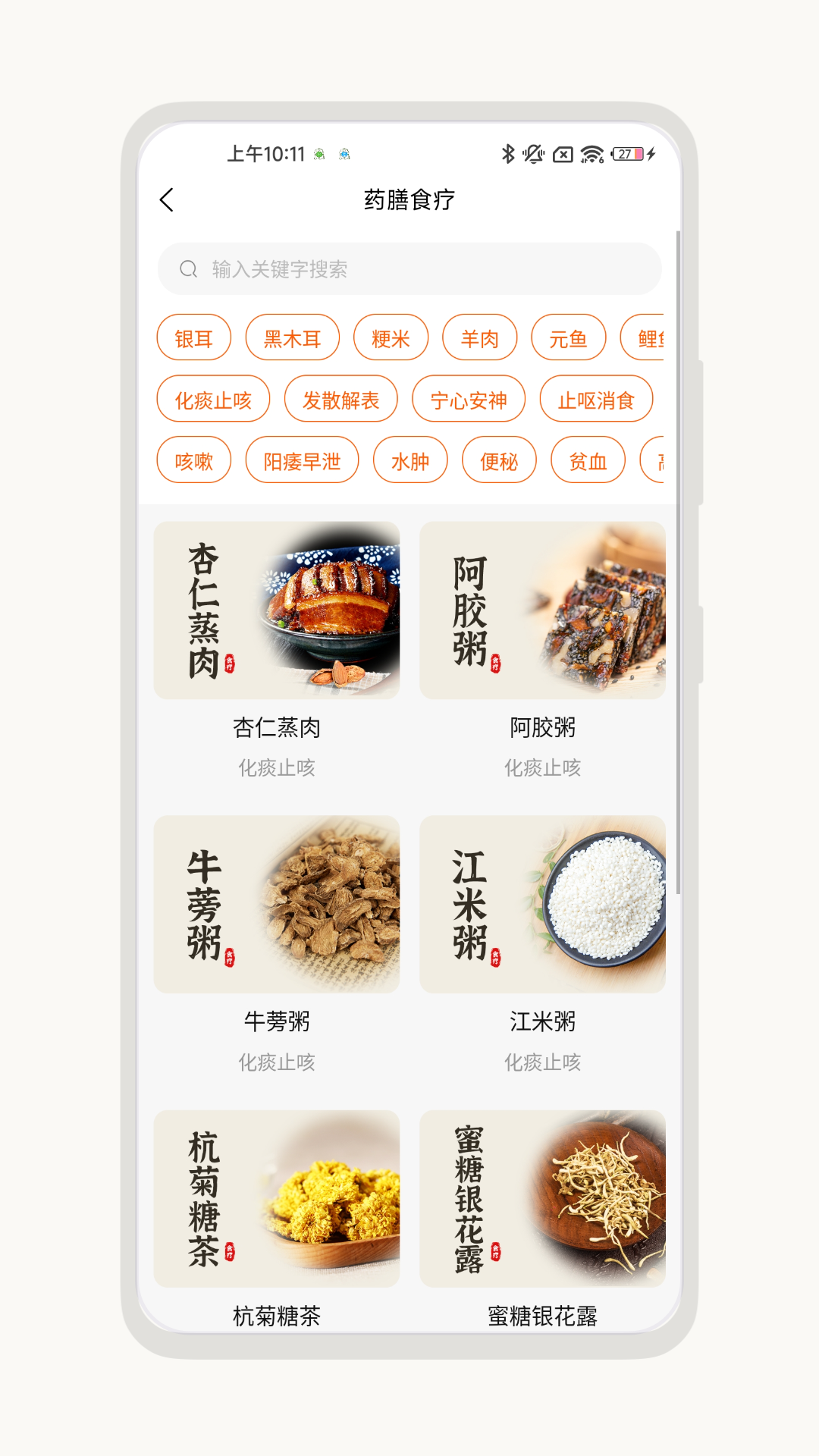Tap the 食疗 red seal on 江米粥 card
Viewport: 819px width, 1456px height.
pyautogui.click(x=497, y=957)
